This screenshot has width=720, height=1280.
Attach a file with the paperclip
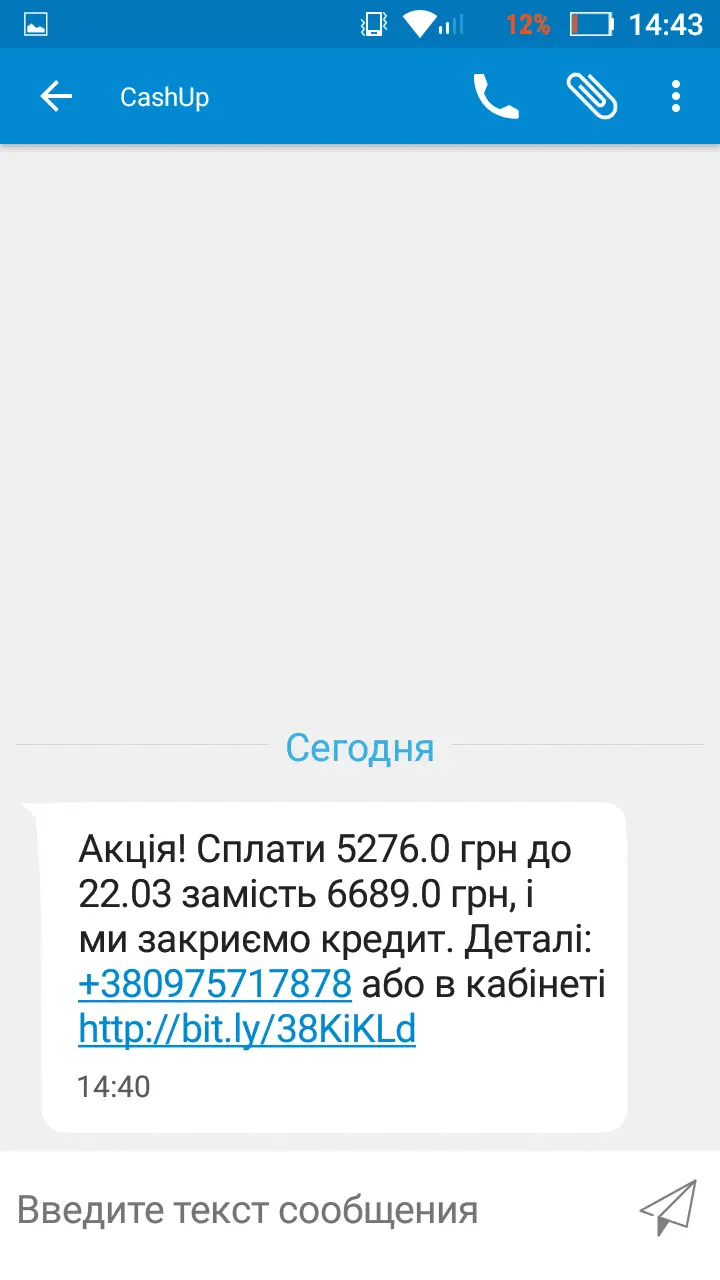(591, 97)
